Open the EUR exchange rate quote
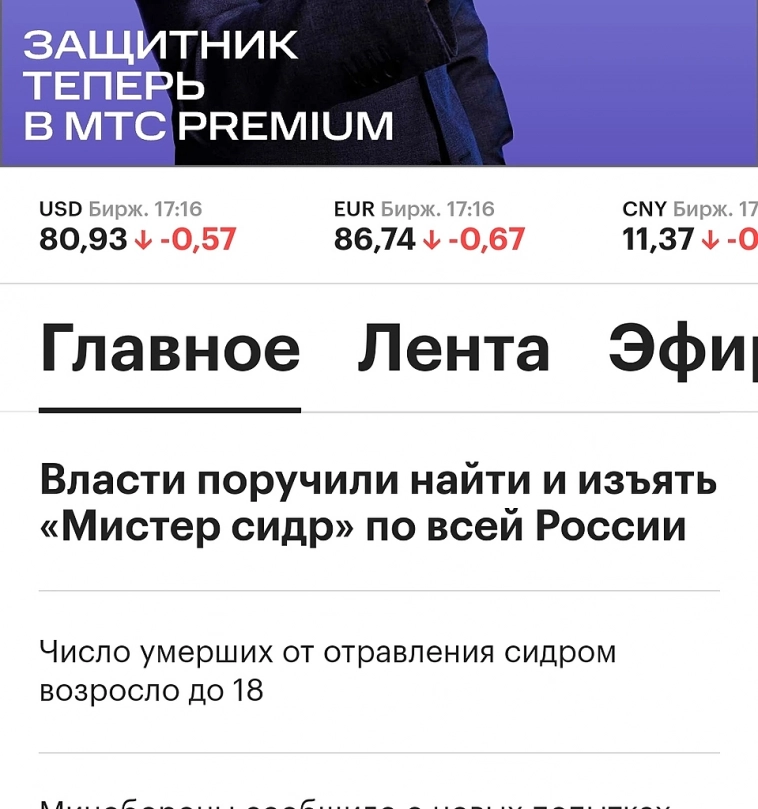This screenshot has width=758, height=809. coord(428,226)
